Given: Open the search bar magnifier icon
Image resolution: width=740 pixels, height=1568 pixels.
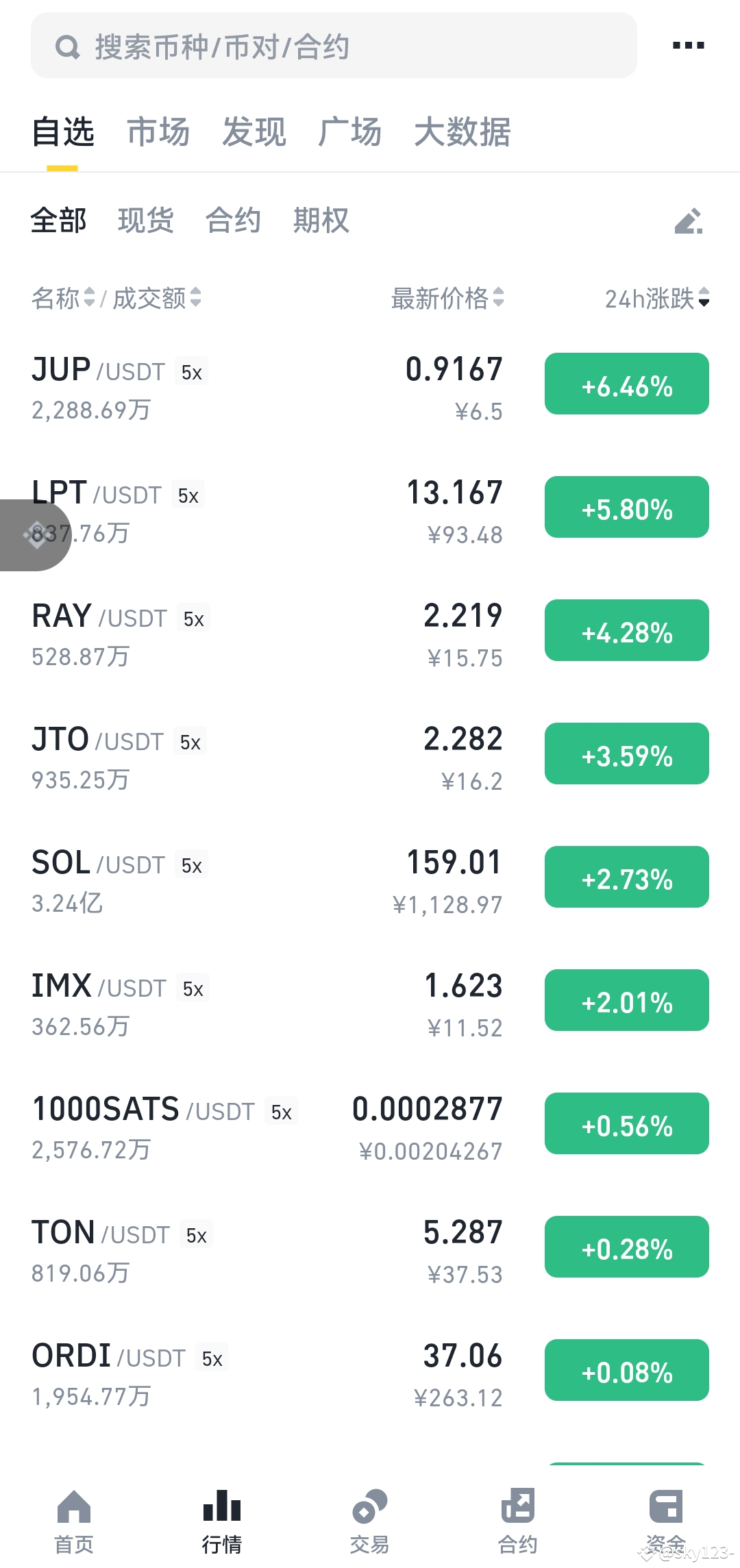Looking at the screenshot, I should [68, 46].
